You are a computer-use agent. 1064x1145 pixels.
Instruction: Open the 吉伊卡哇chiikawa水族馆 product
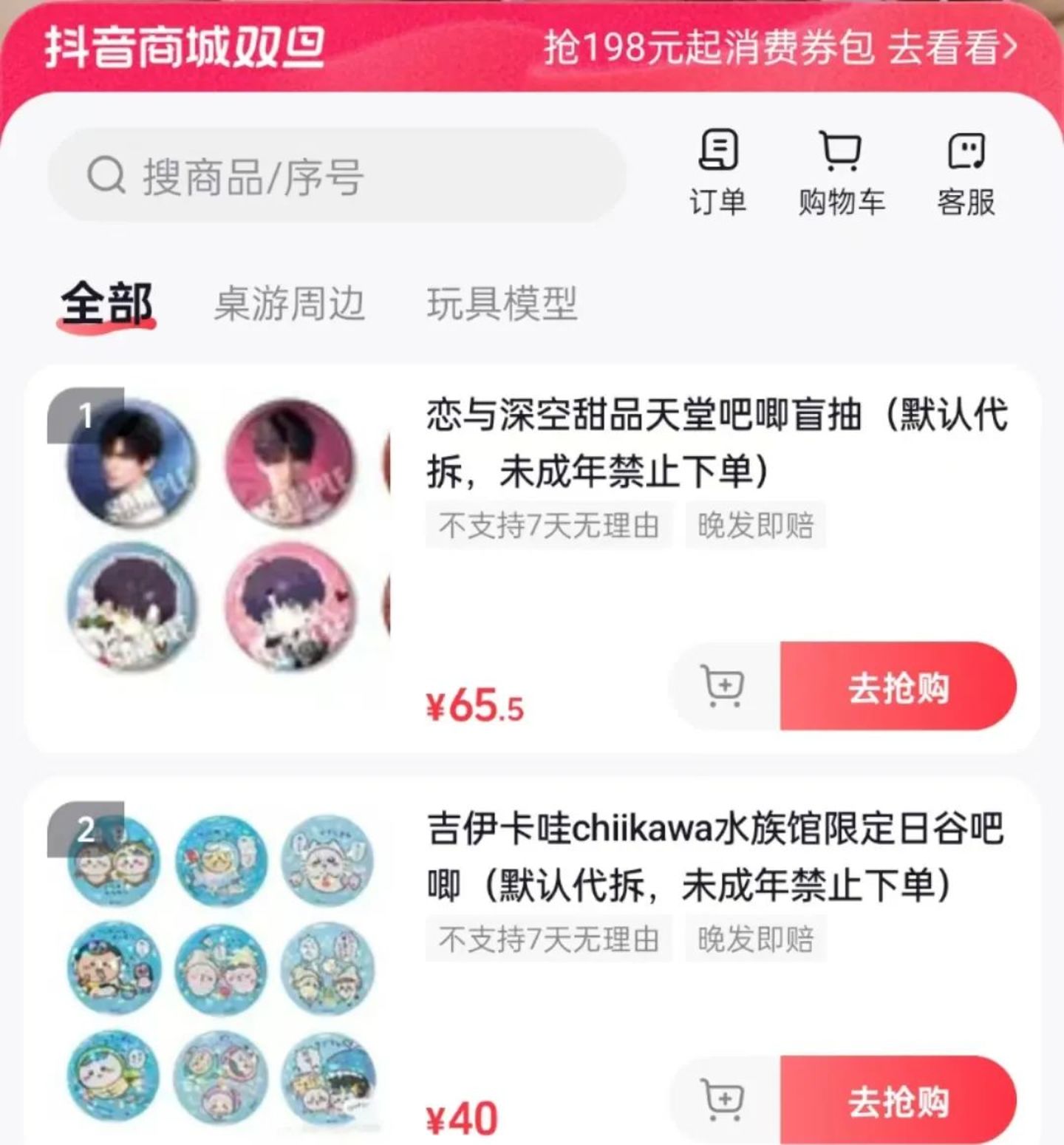tap(715, 856)
